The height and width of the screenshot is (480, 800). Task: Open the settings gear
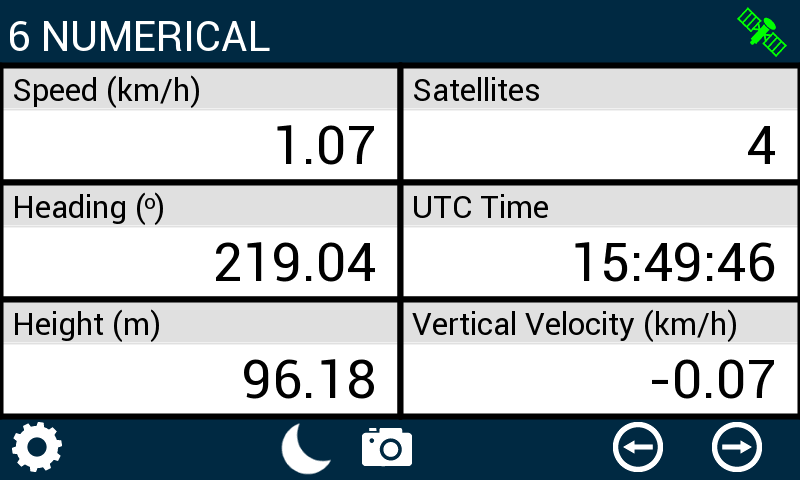point(37,447)
